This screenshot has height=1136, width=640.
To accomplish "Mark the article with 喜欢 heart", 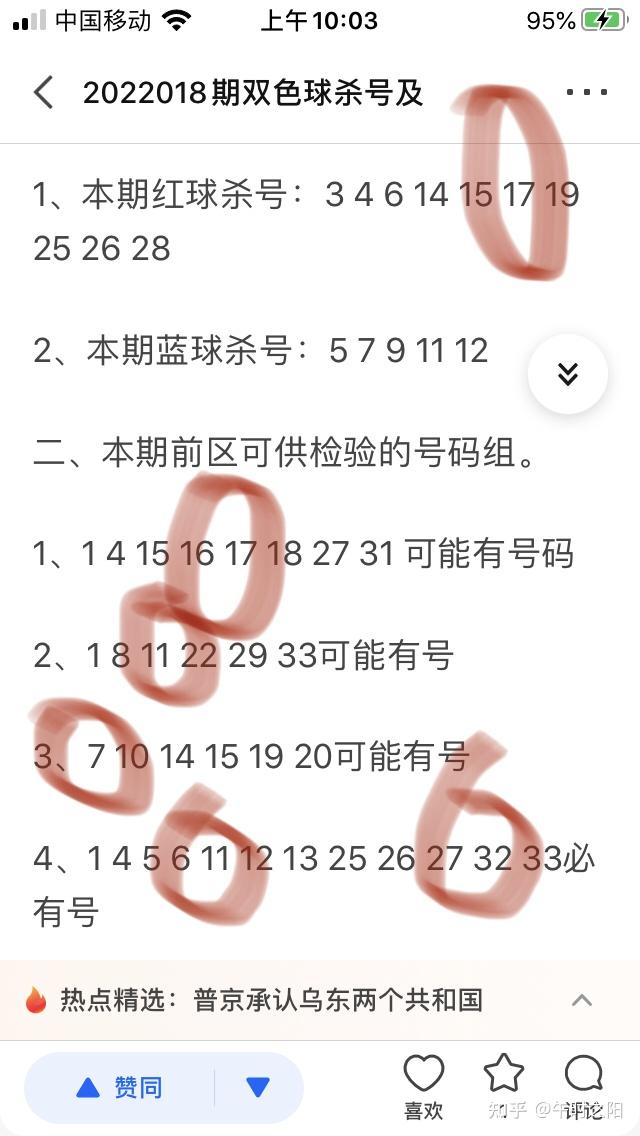I will [x=424, y=1086].
